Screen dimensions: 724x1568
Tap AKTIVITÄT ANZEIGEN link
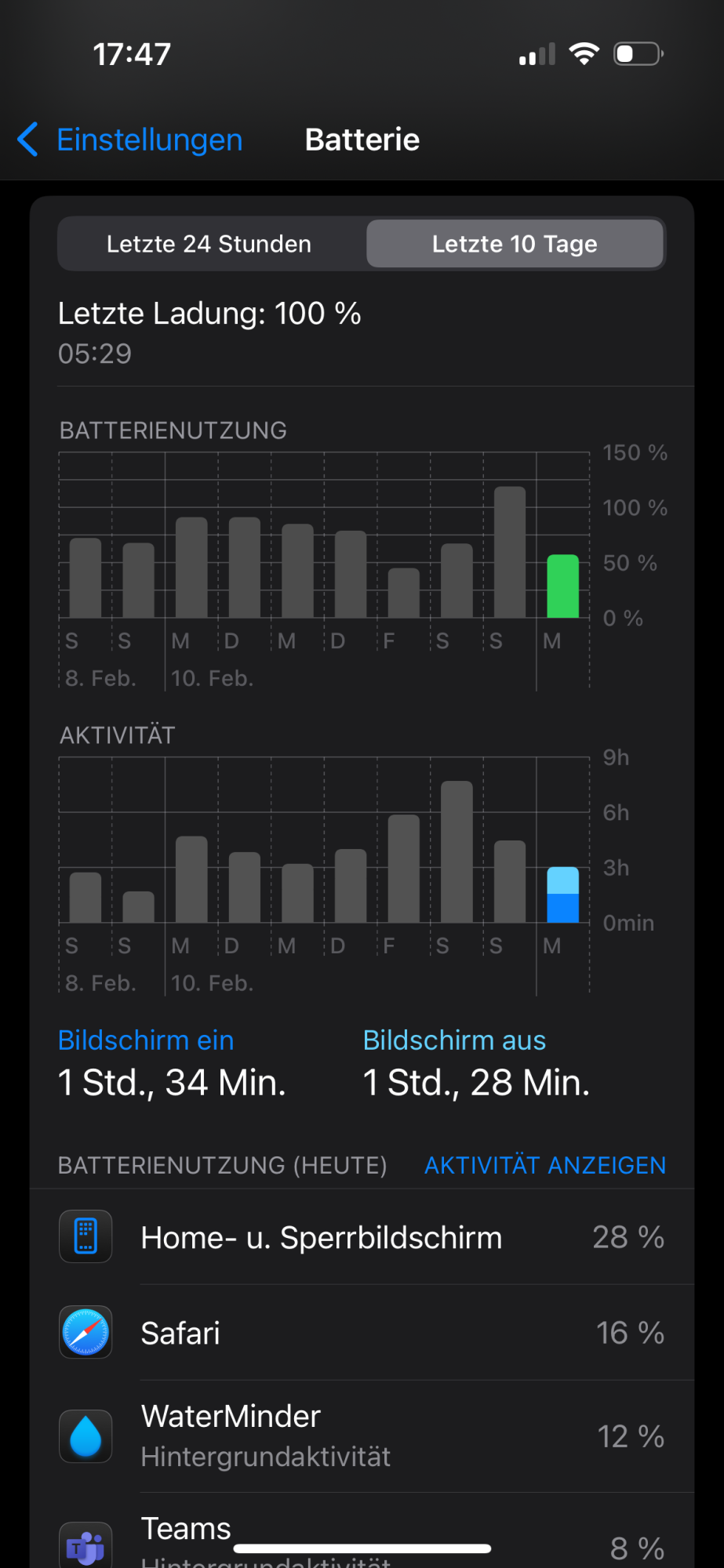tap(544, 1166)
